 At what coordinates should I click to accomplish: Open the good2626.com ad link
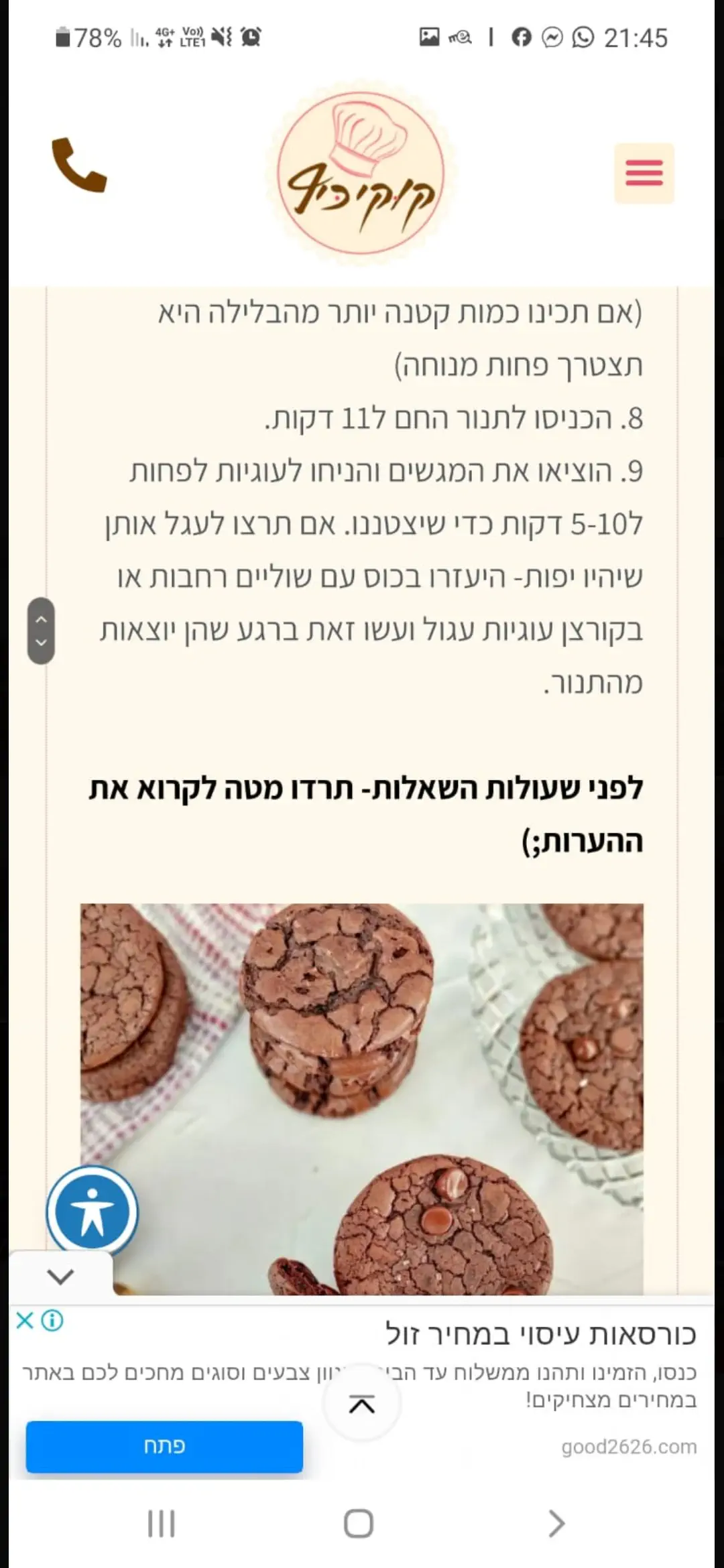[629, 1447]
